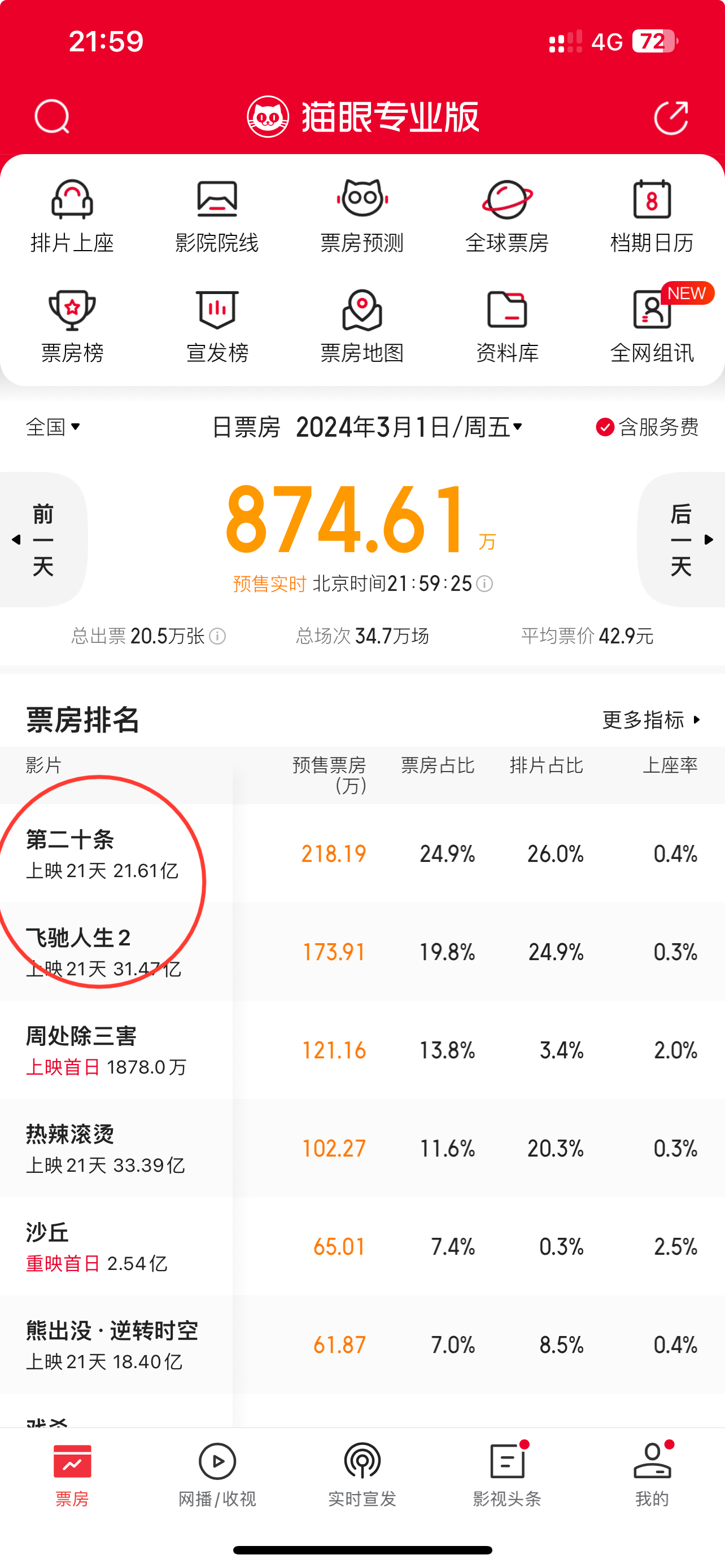Viewport: 725px width, 1568px height.
Task: Tap the share icon in header
Action: pos(671,116)
